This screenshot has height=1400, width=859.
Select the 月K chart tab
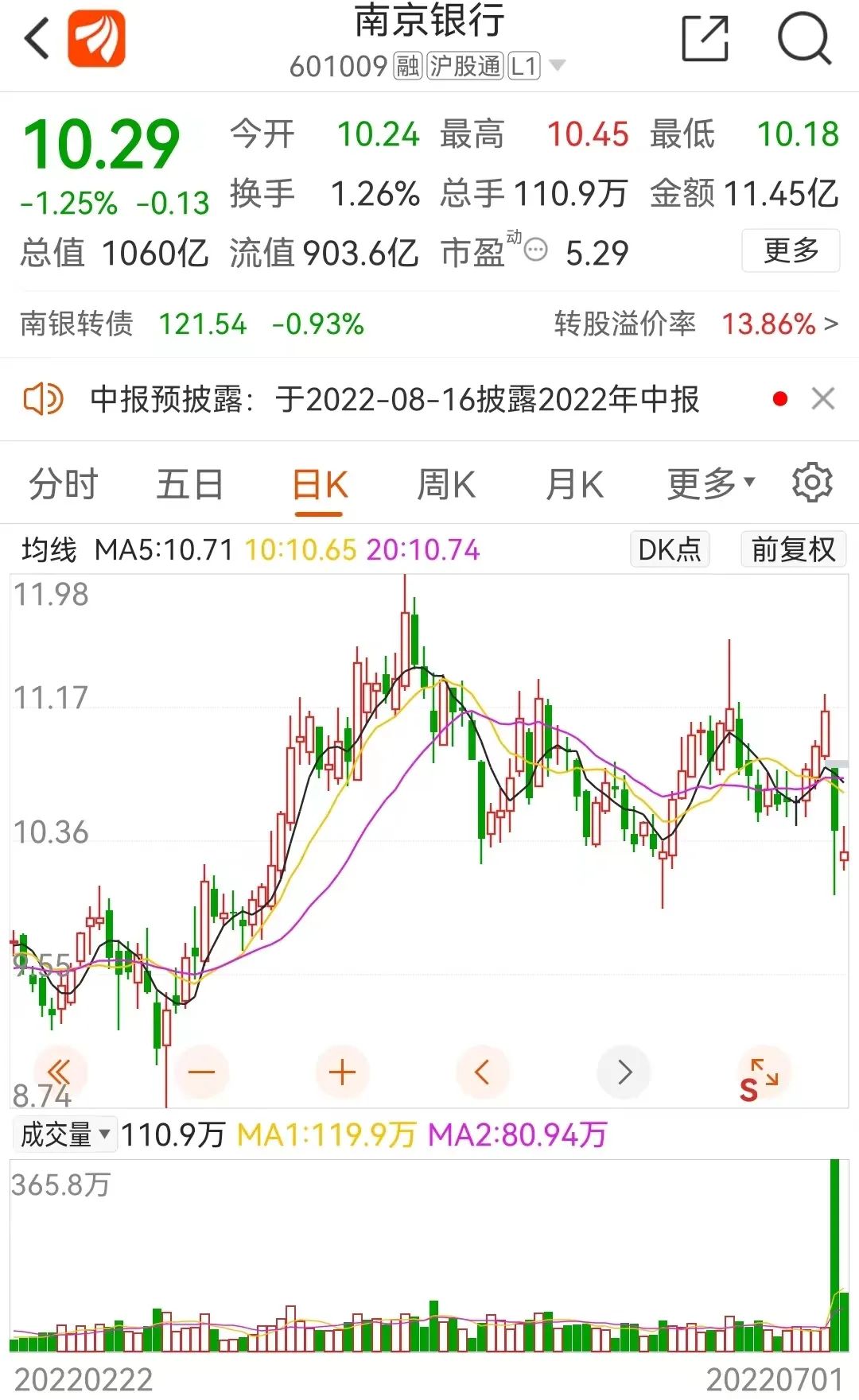tap(574, 484)
